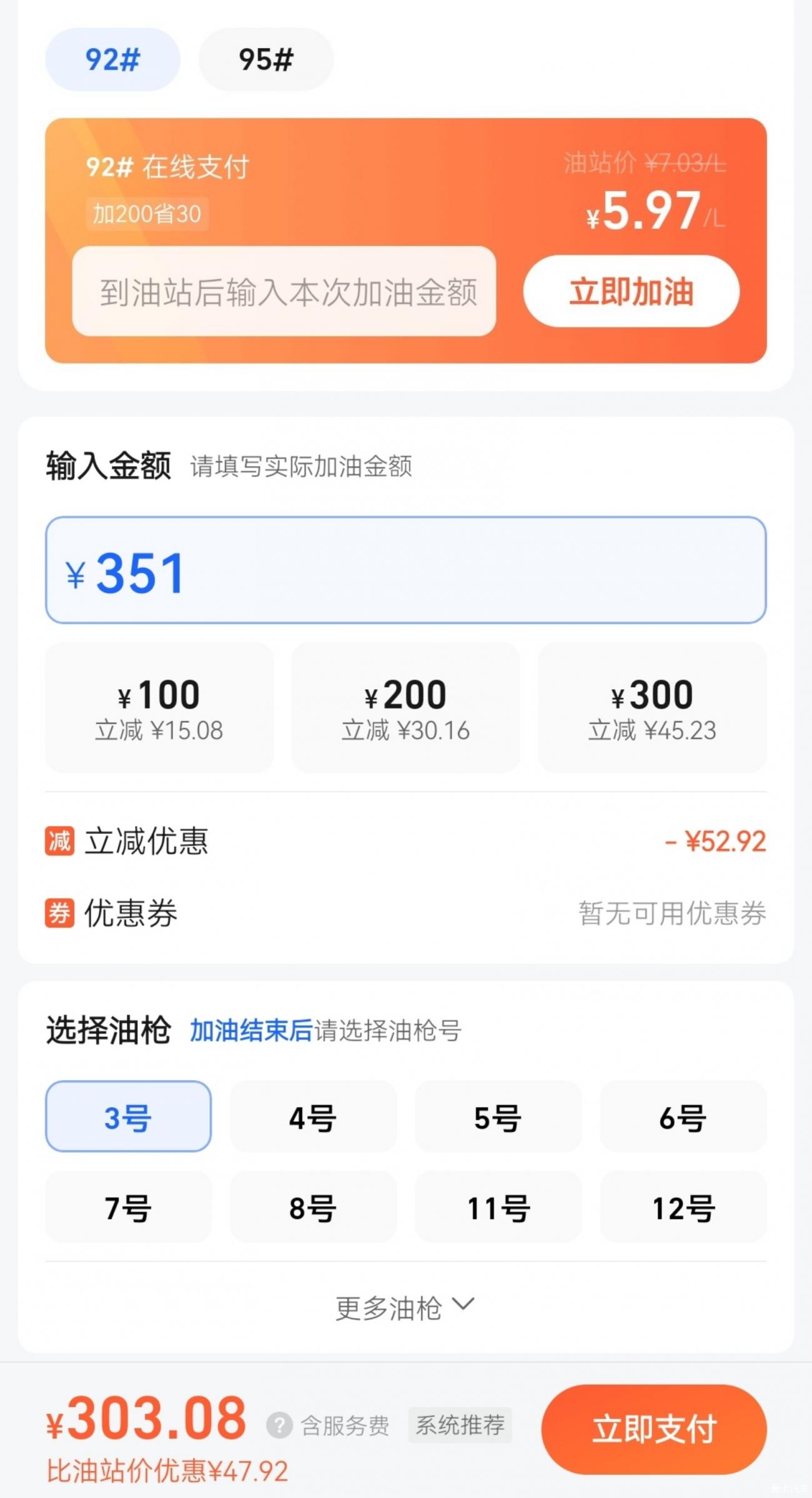The image size is (812, 1498).
Task: Select fuel gun 11号
Action: tap(498, 1207)
